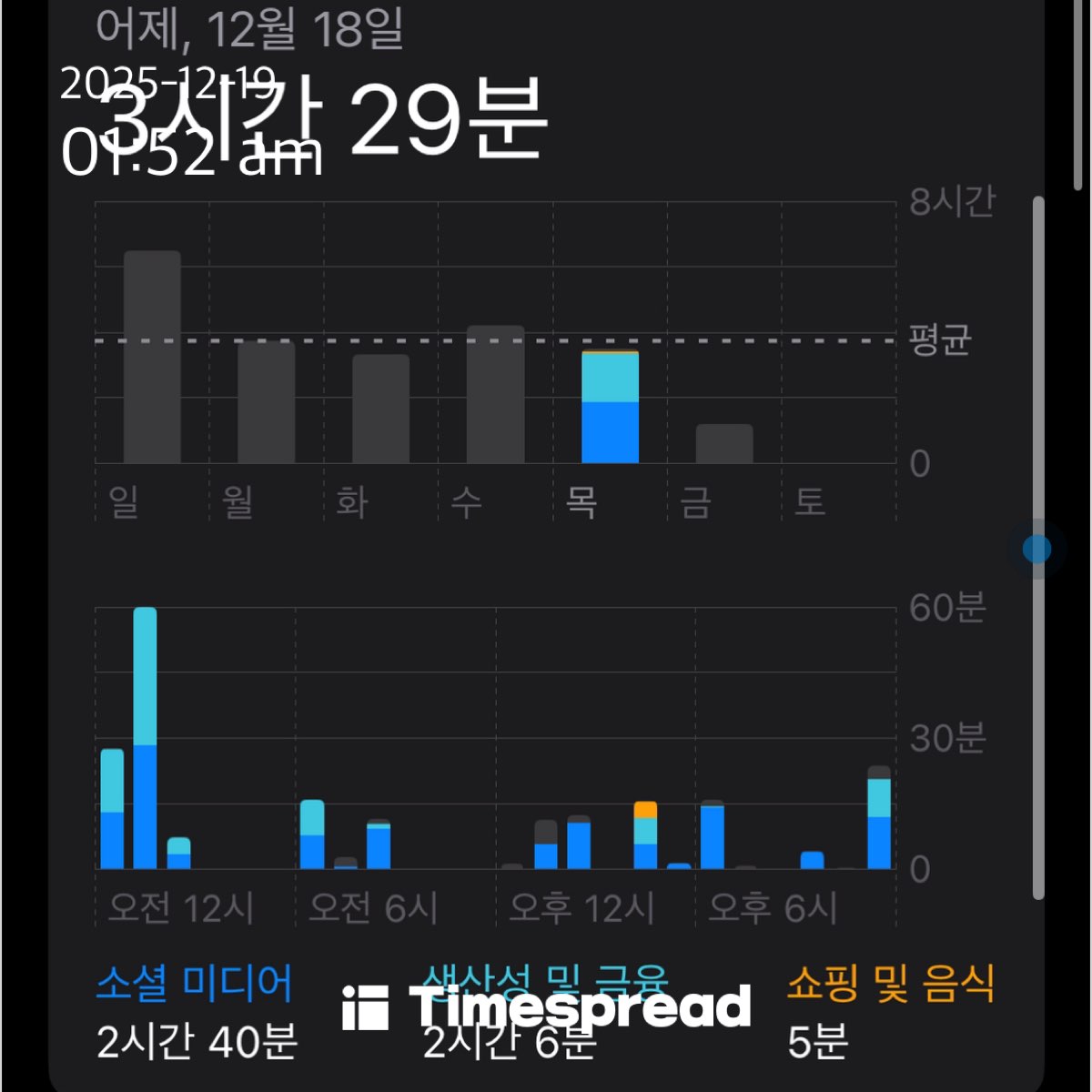View Wednesday's screen time bar
The height and width of the screenshot is (1092, 1092).
click(495, 394)
